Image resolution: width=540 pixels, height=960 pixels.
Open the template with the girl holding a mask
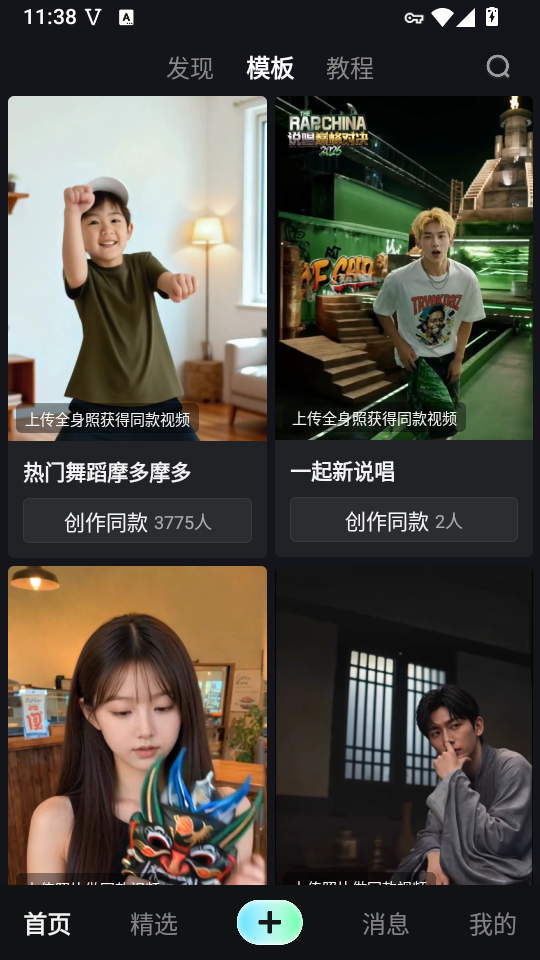pos(137,726)
